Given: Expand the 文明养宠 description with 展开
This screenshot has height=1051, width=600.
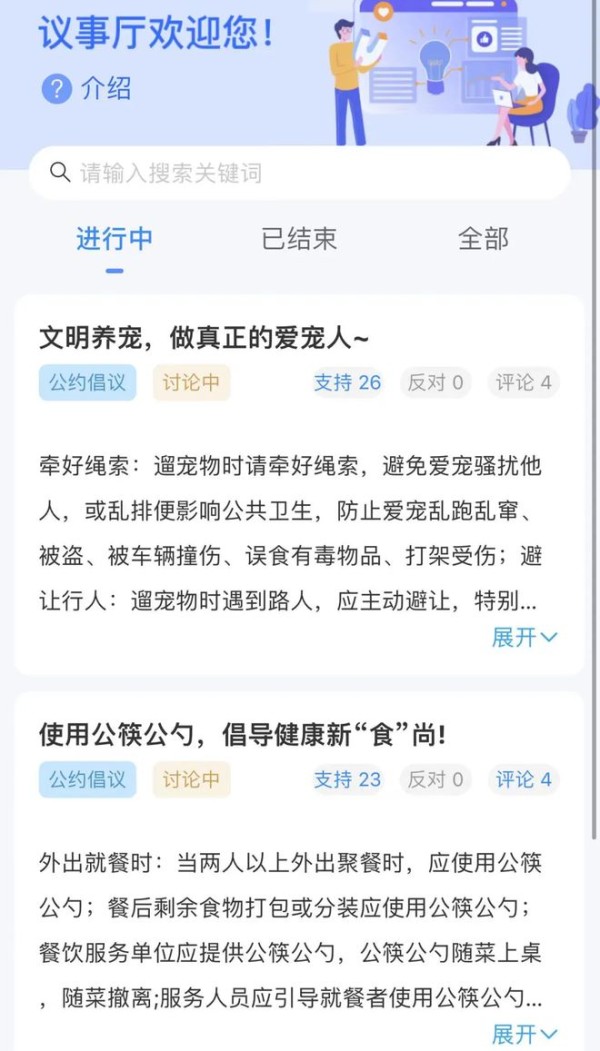Looking at the screenshot, I should pyautogui.click(x=524, y=637).
